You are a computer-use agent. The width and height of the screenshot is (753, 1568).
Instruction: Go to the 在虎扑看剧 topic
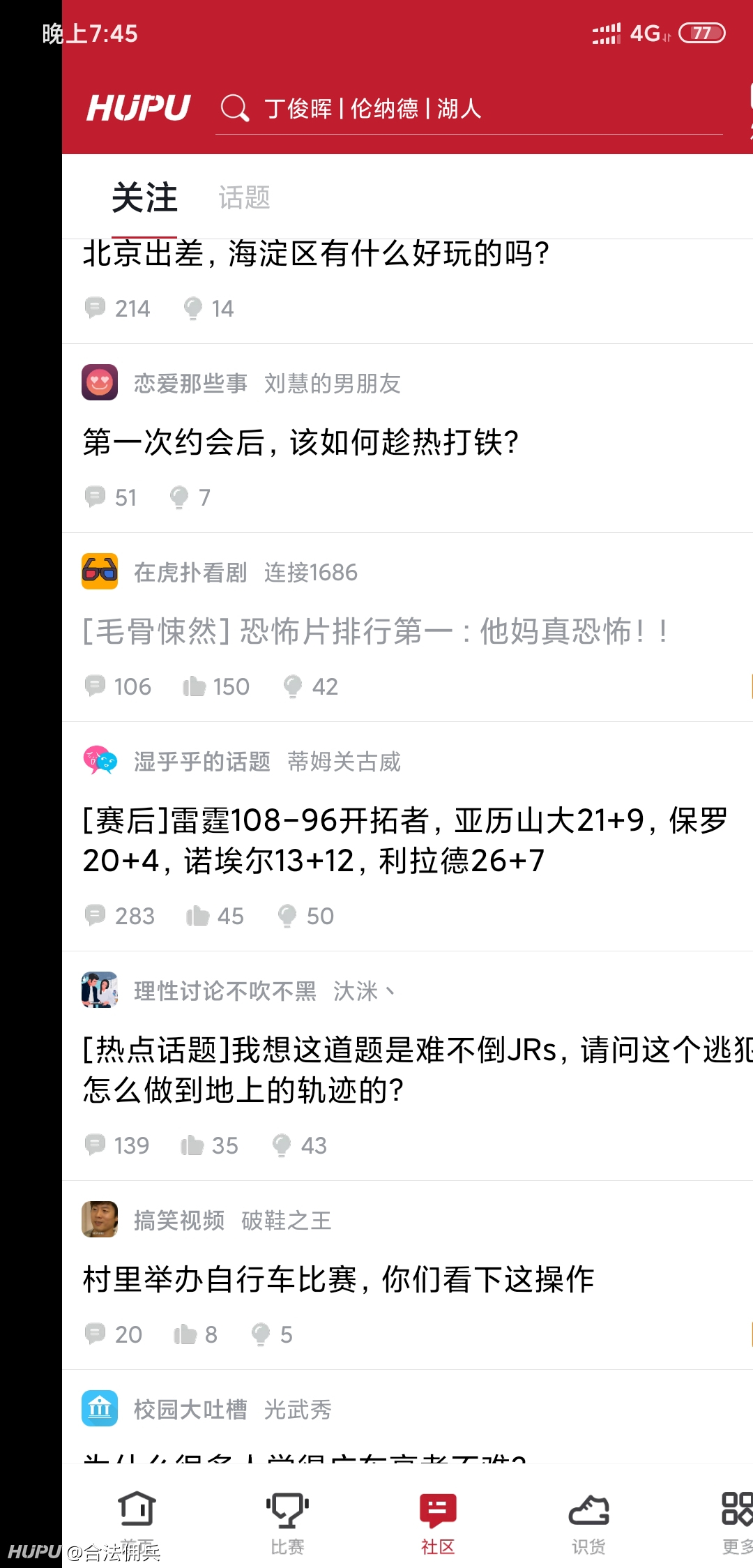pyautogui.click(x=190, y=572)
